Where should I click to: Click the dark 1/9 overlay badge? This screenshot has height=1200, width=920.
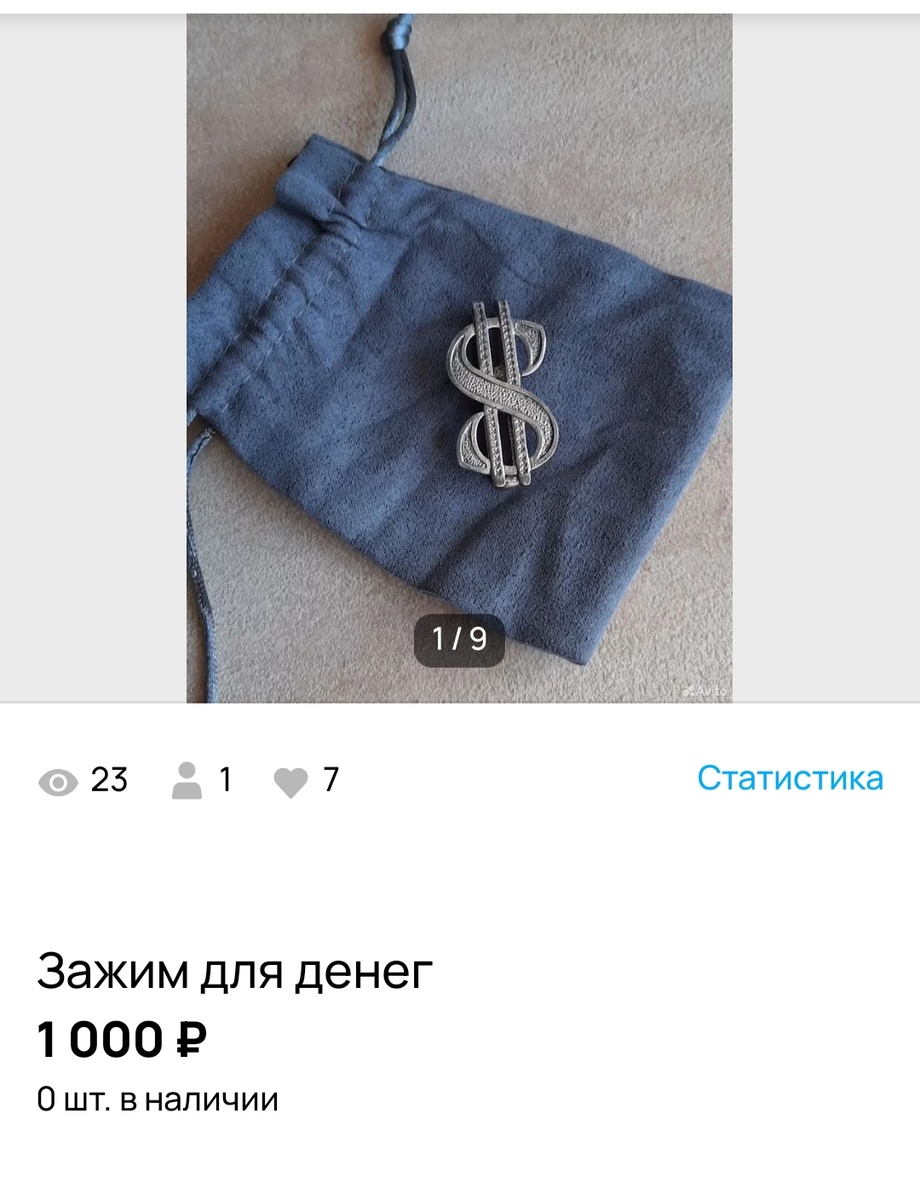[459, 637]
